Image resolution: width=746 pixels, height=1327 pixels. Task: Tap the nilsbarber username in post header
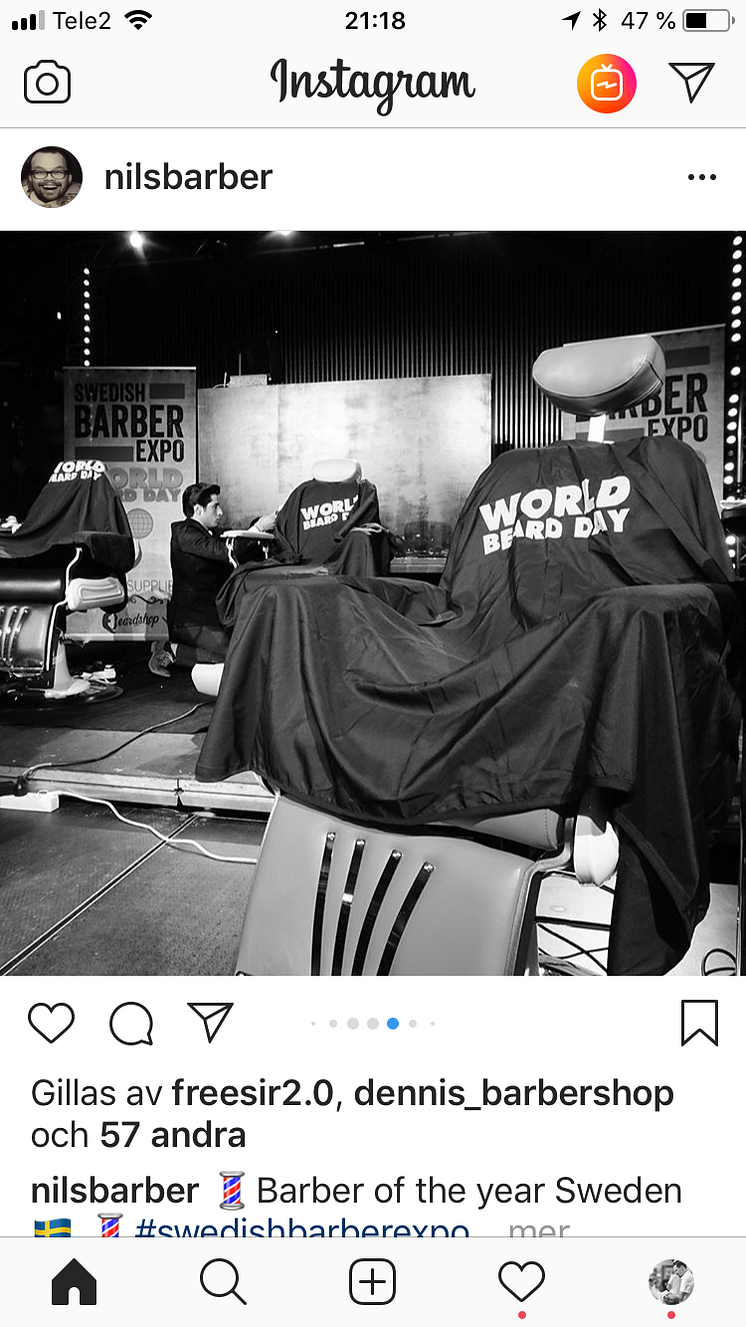(188, 177)
